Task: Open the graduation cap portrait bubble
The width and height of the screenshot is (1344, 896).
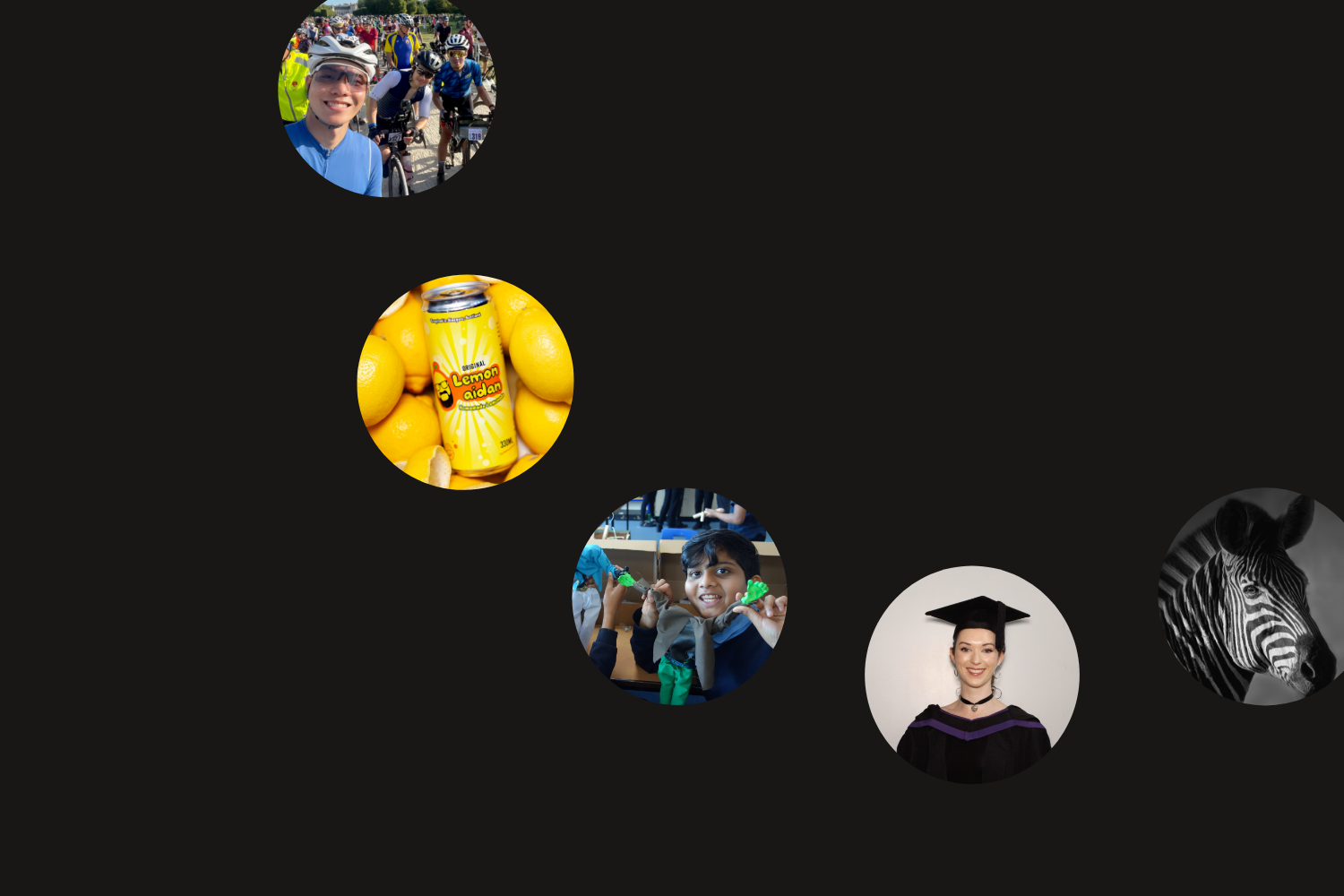Action: coord(972,674)
